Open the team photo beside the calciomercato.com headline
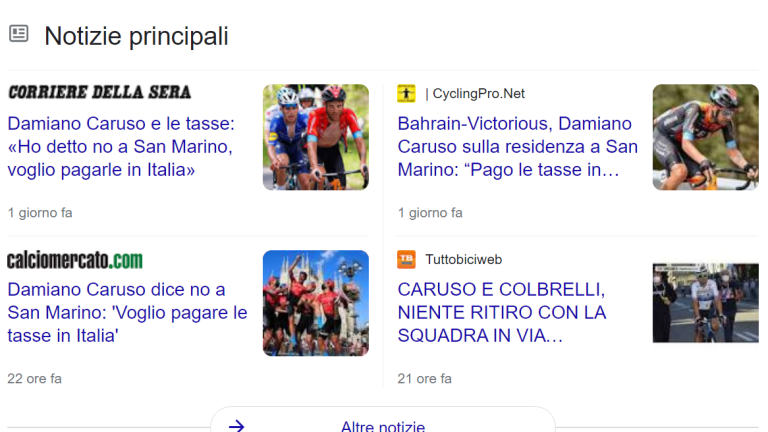Viewport: 768px width, 432px height. click(315, 303)
